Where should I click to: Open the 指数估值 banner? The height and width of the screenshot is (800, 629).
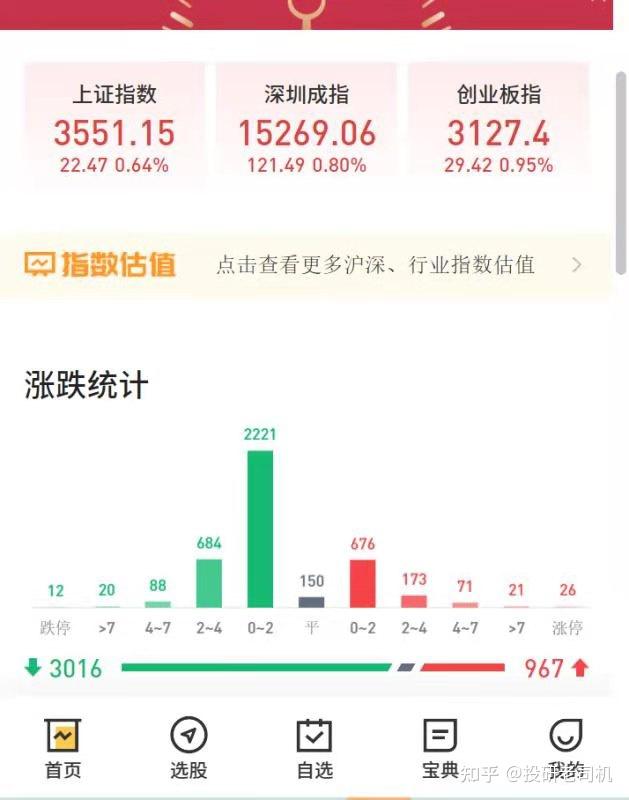(x=306, y=265)
